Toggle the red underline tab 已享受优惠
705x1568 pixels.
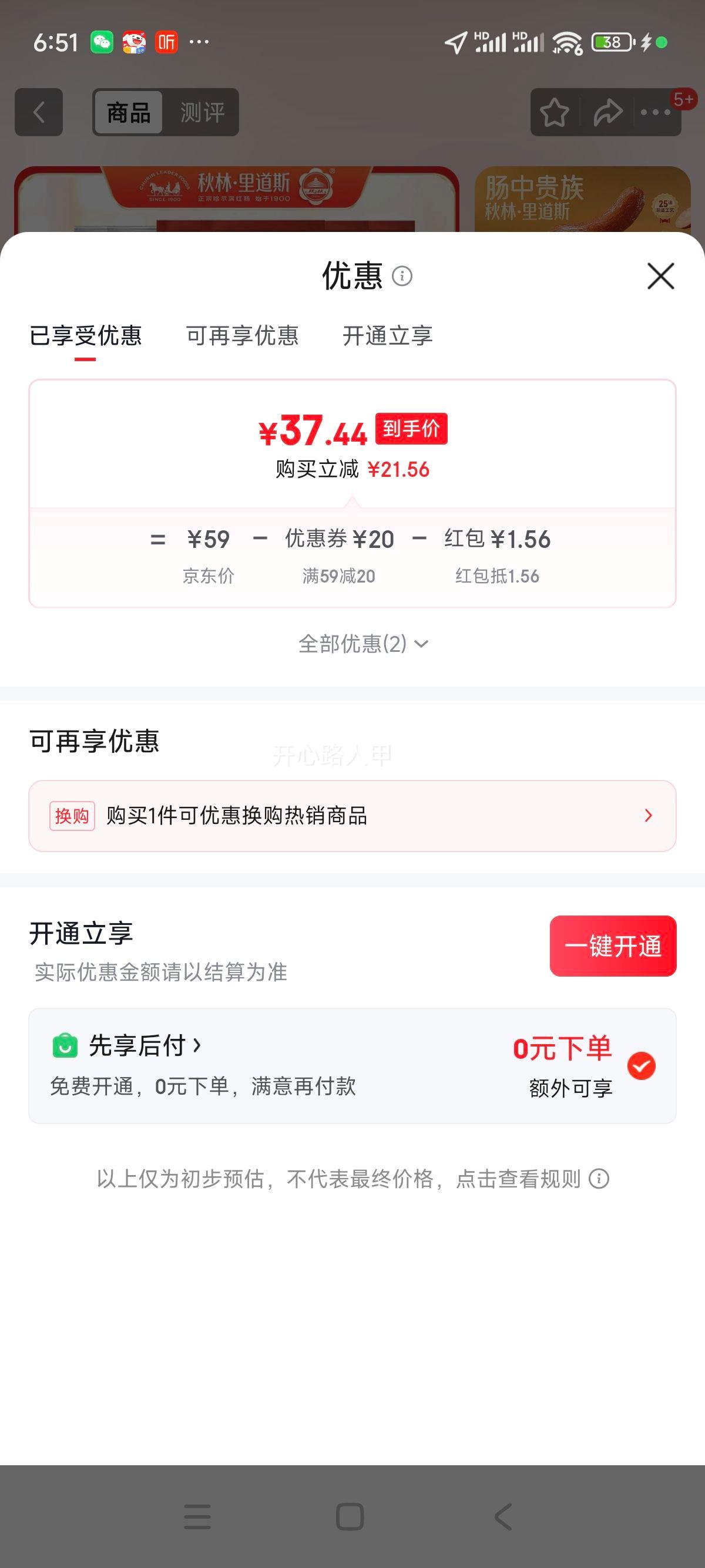coord(85,337)
